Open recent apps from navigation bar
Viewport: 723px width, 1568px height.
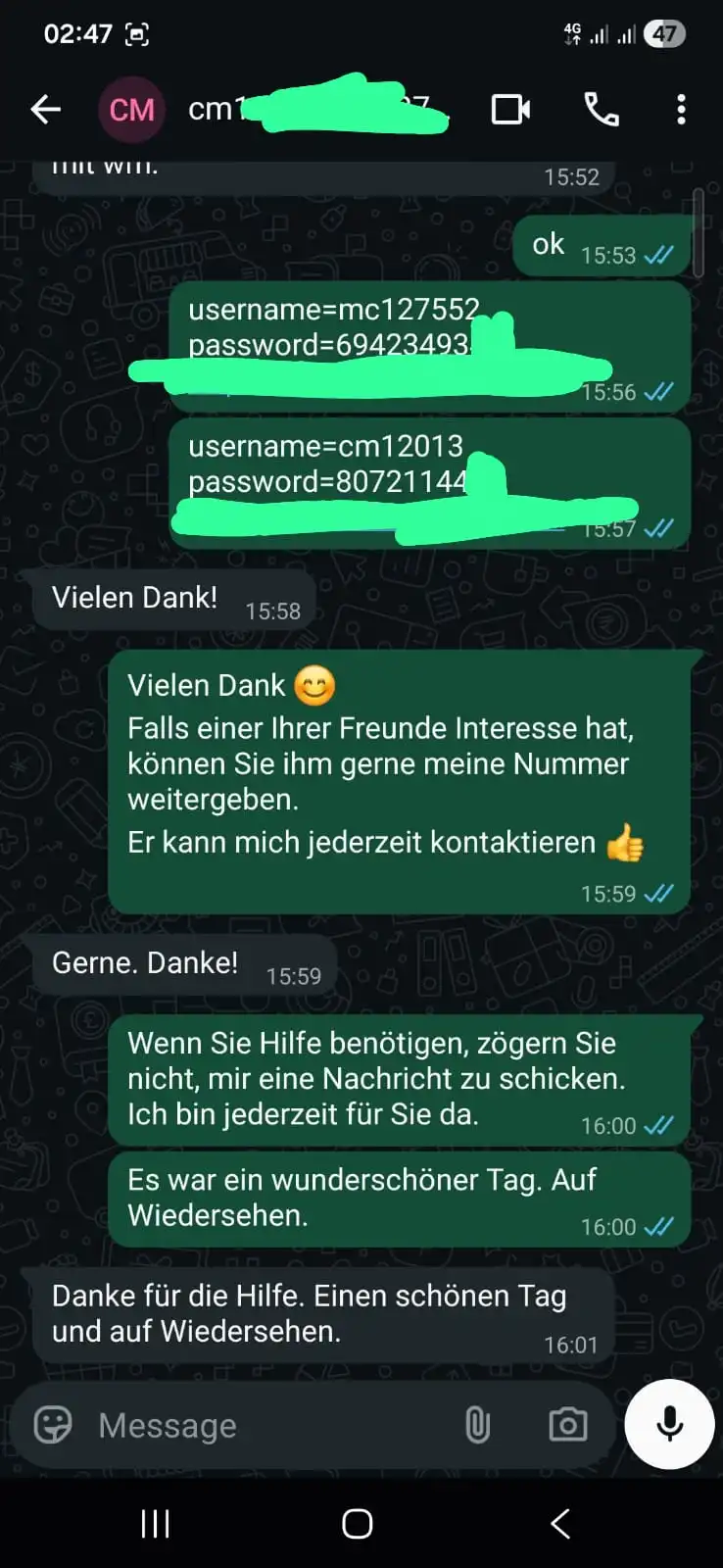coord(156,1523)
